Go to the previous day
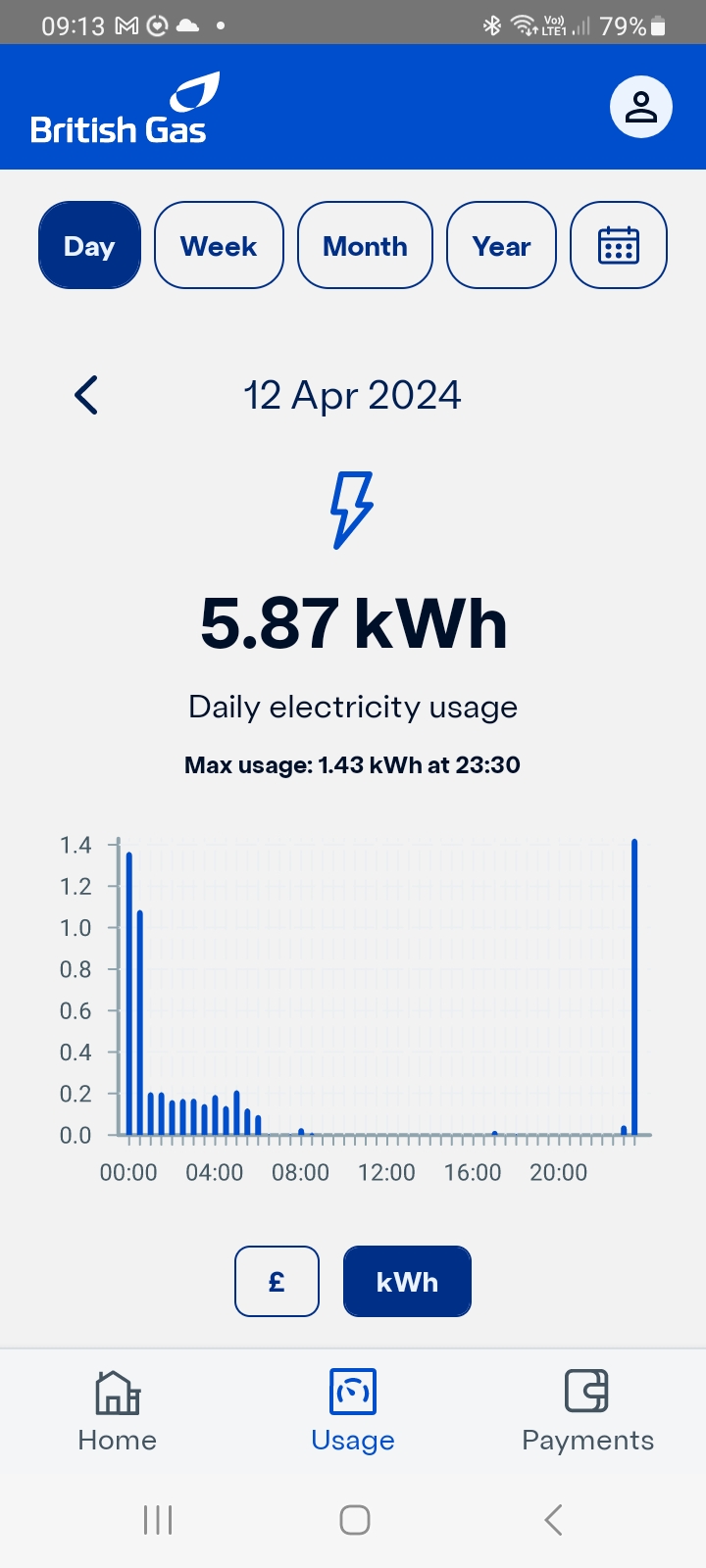 pyautogui.click(x=86, y=395)
